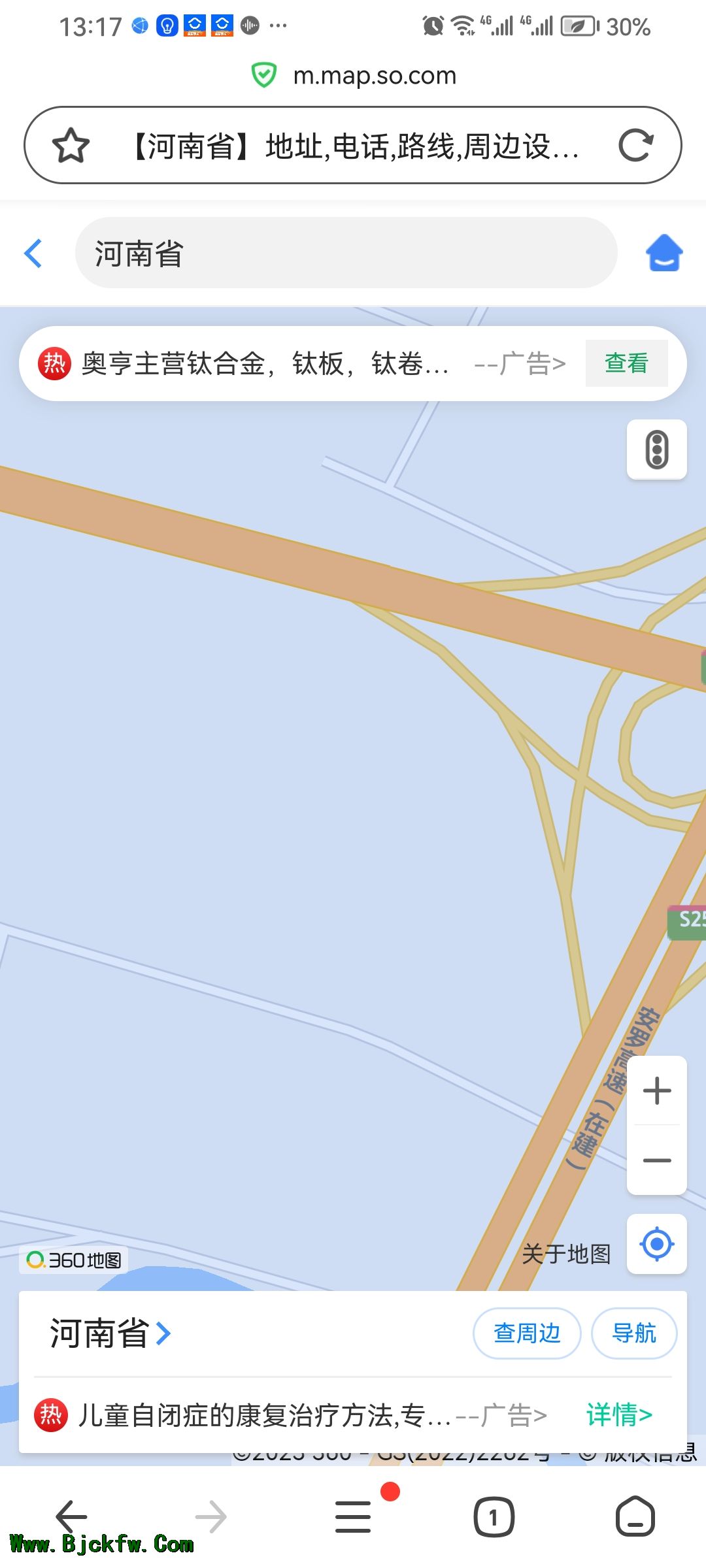This screenshot has height=1568, width=706.
Task: Open the browser tabs switcher
Action: point(494,1516)
